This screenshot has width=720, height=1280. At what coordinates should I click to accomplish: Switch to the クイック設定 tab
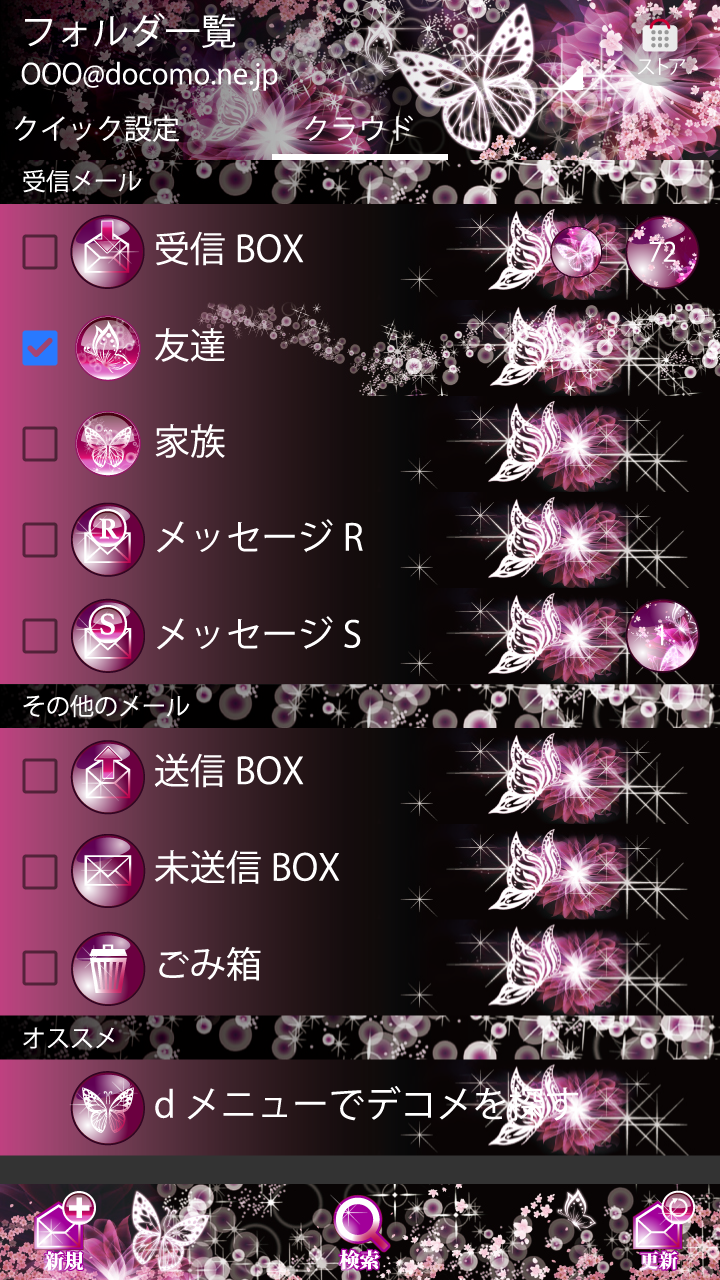[97, 129]
